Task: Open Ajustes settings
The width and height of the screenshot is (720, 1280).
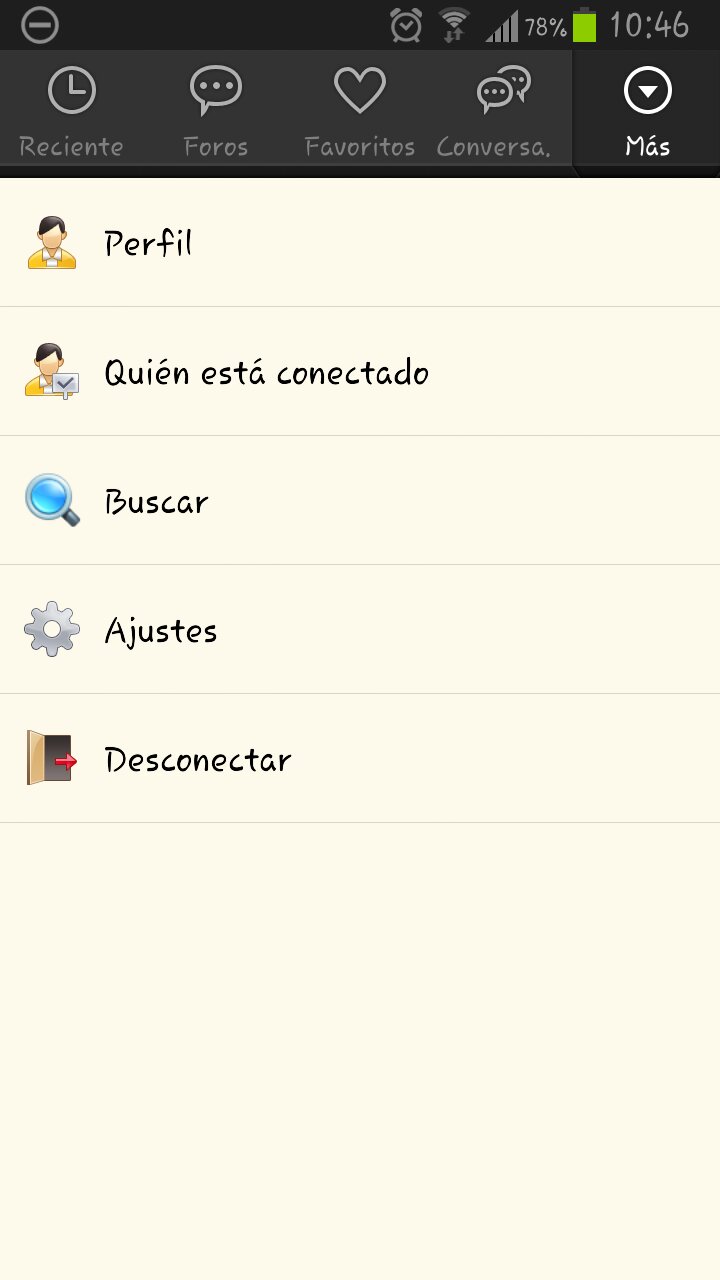Action: pyautogui.click(x=360, y=630)
